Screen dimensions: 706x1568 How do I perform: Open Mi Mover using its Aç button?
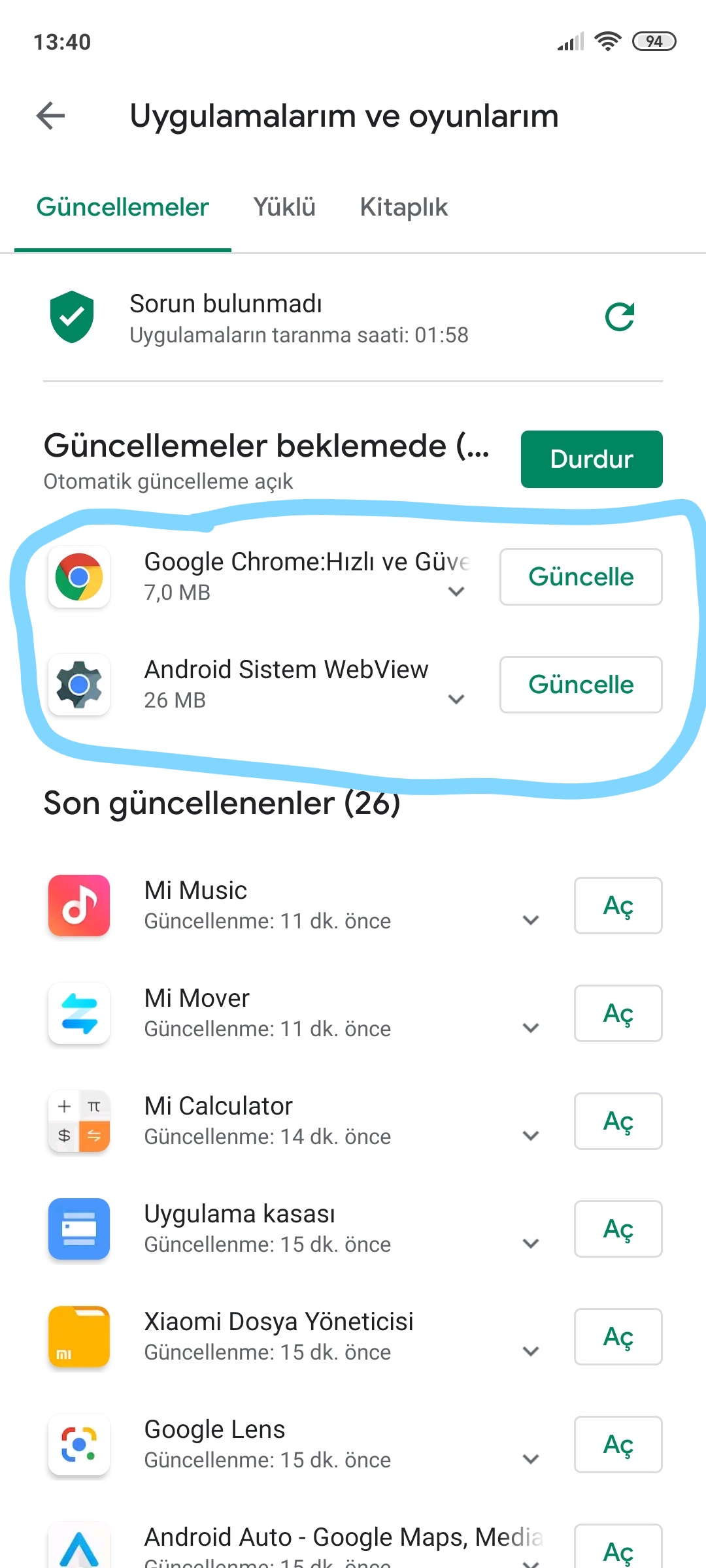point(618,1013)
